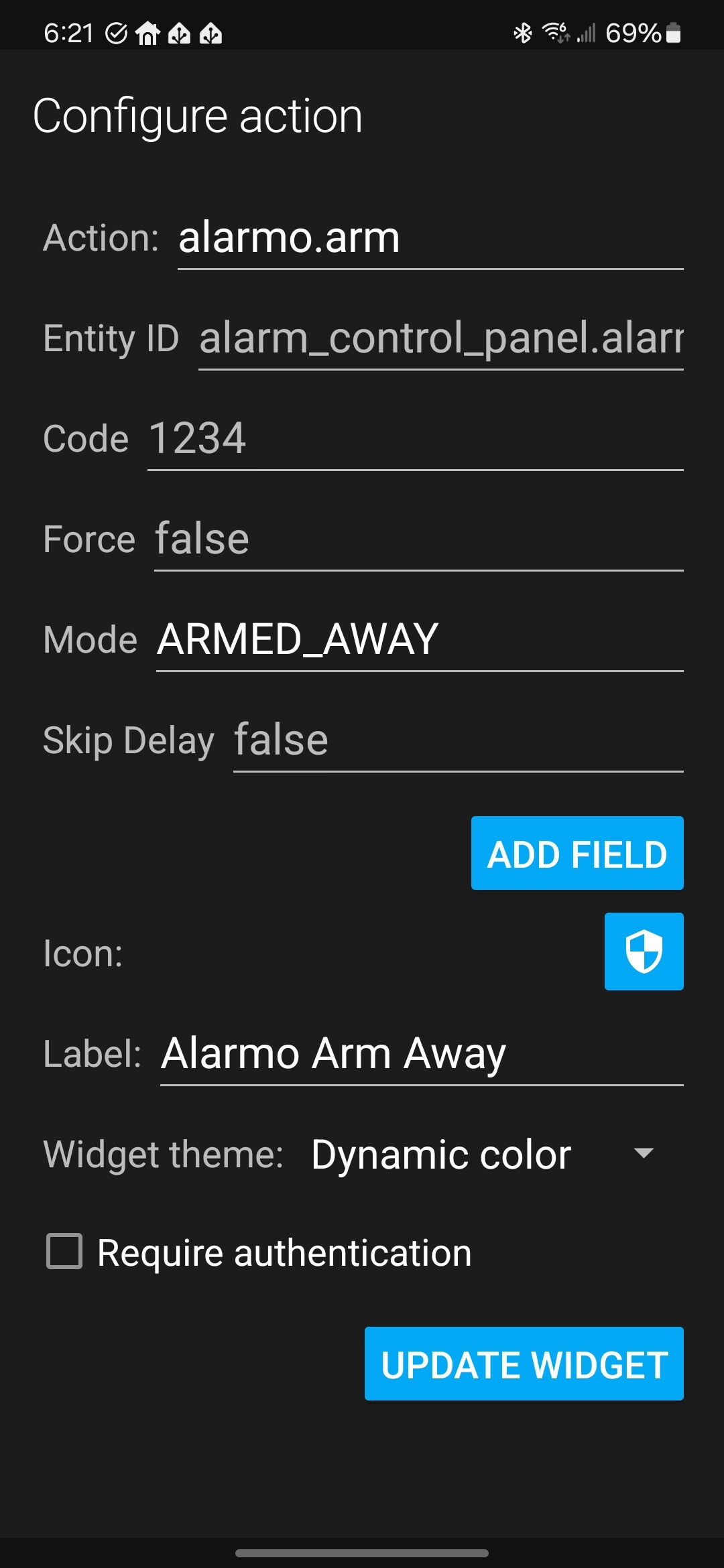Save changes with UPDATE WIDGET
The image size is (724, 1568).
524,1364
